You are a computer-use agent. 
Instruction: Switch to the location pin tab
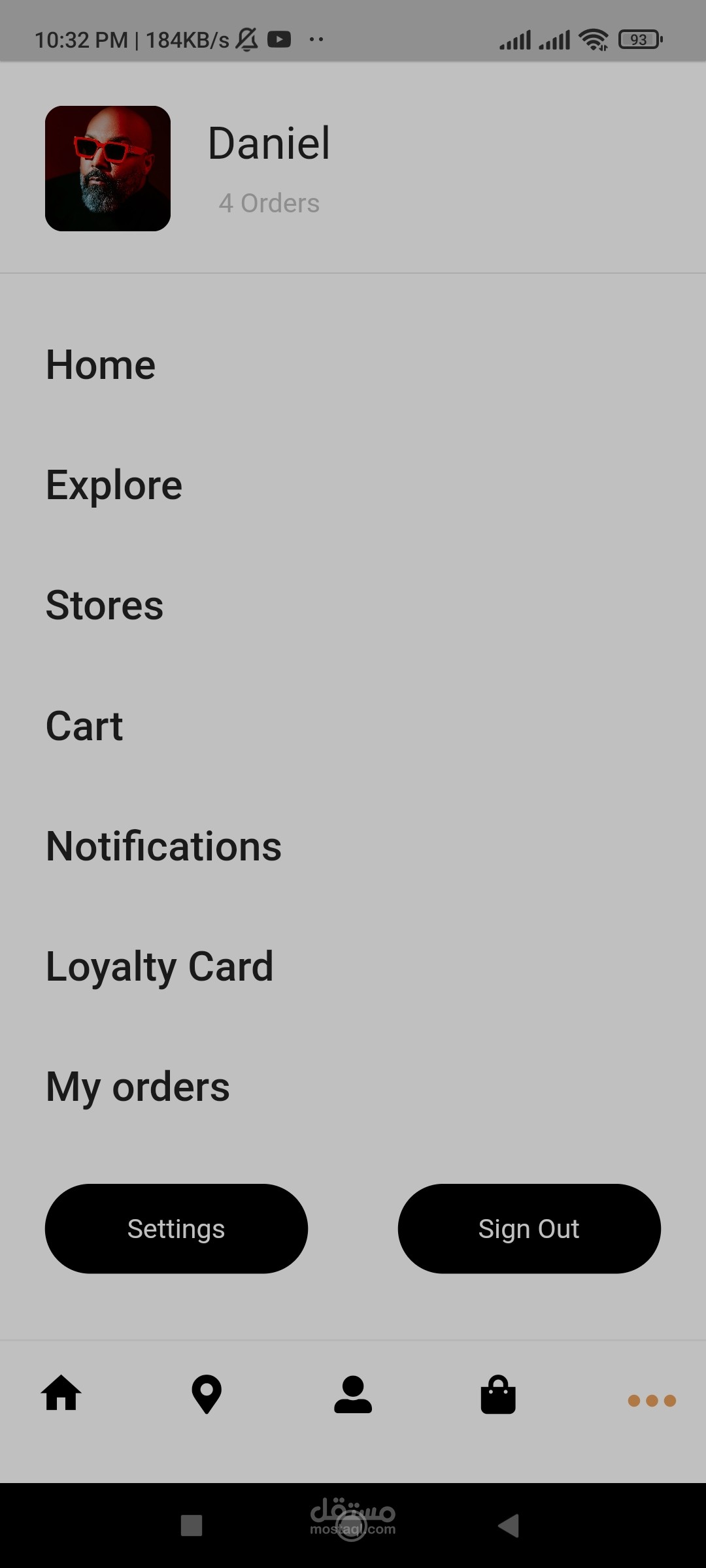(207, 1394)
